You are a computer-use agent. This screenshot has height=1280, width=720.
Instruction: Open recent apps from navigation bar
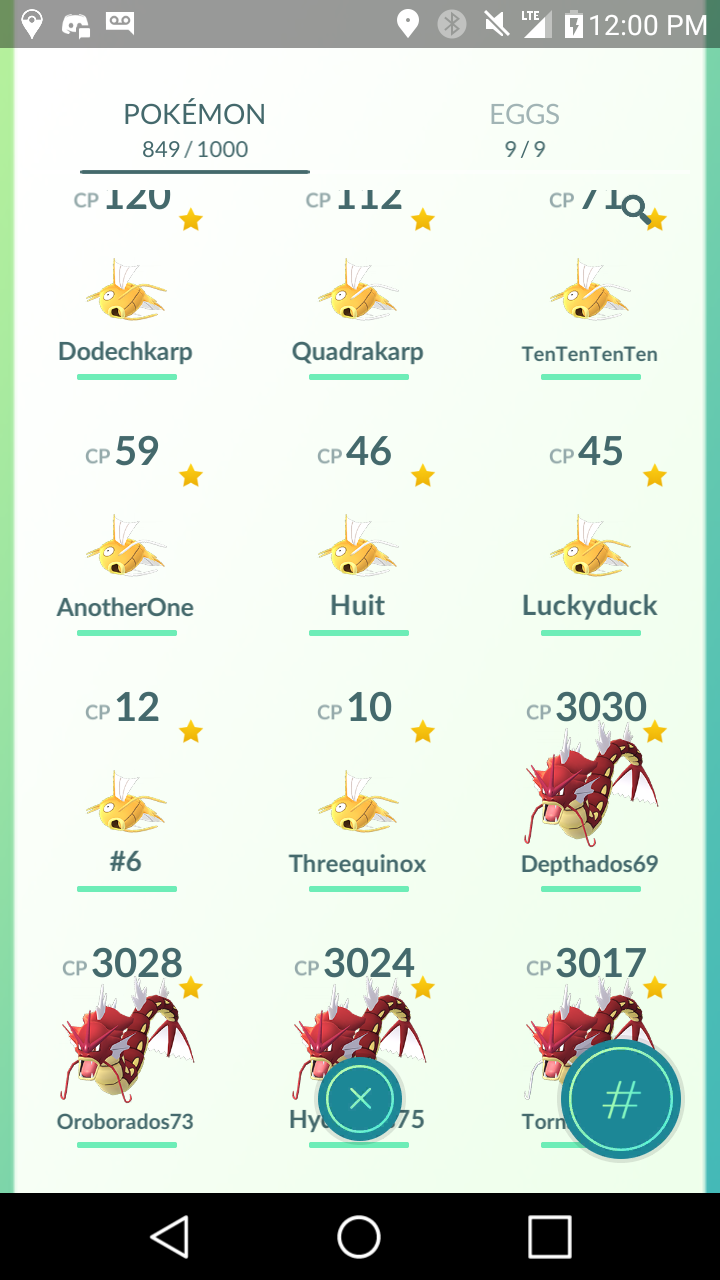[550, 1236]
